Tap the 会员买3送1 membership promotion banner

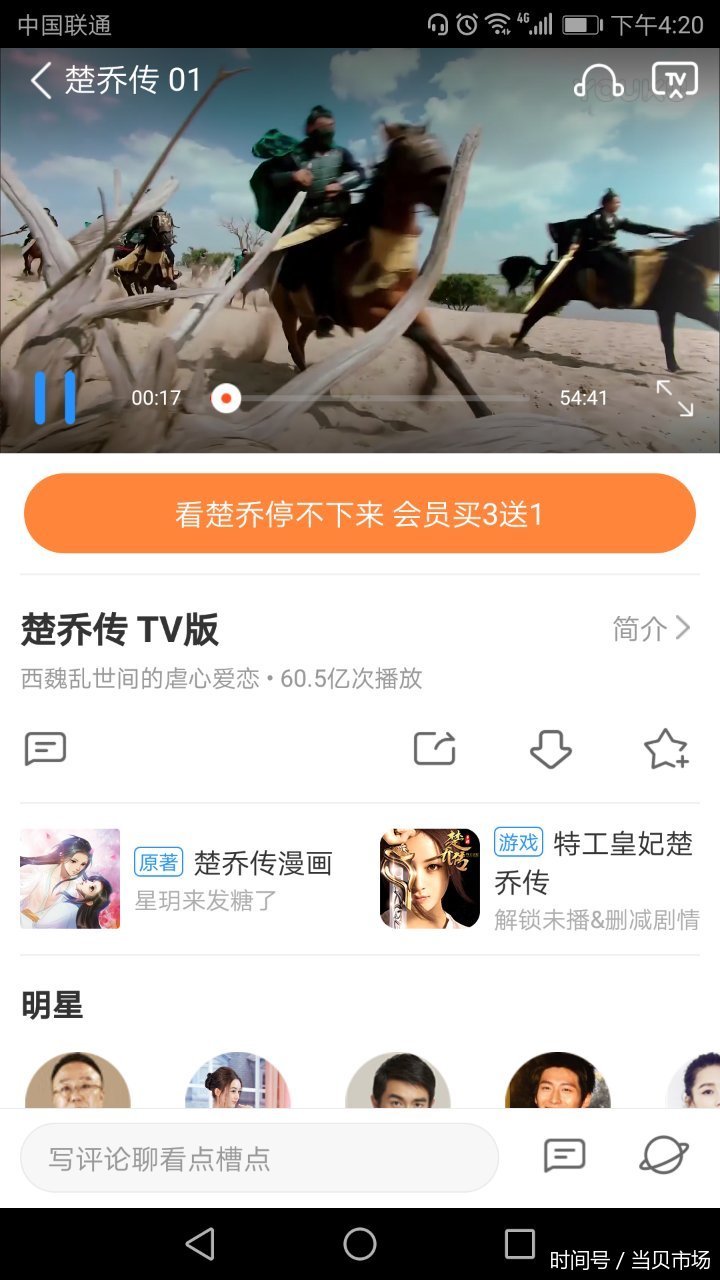click(360, 512)
